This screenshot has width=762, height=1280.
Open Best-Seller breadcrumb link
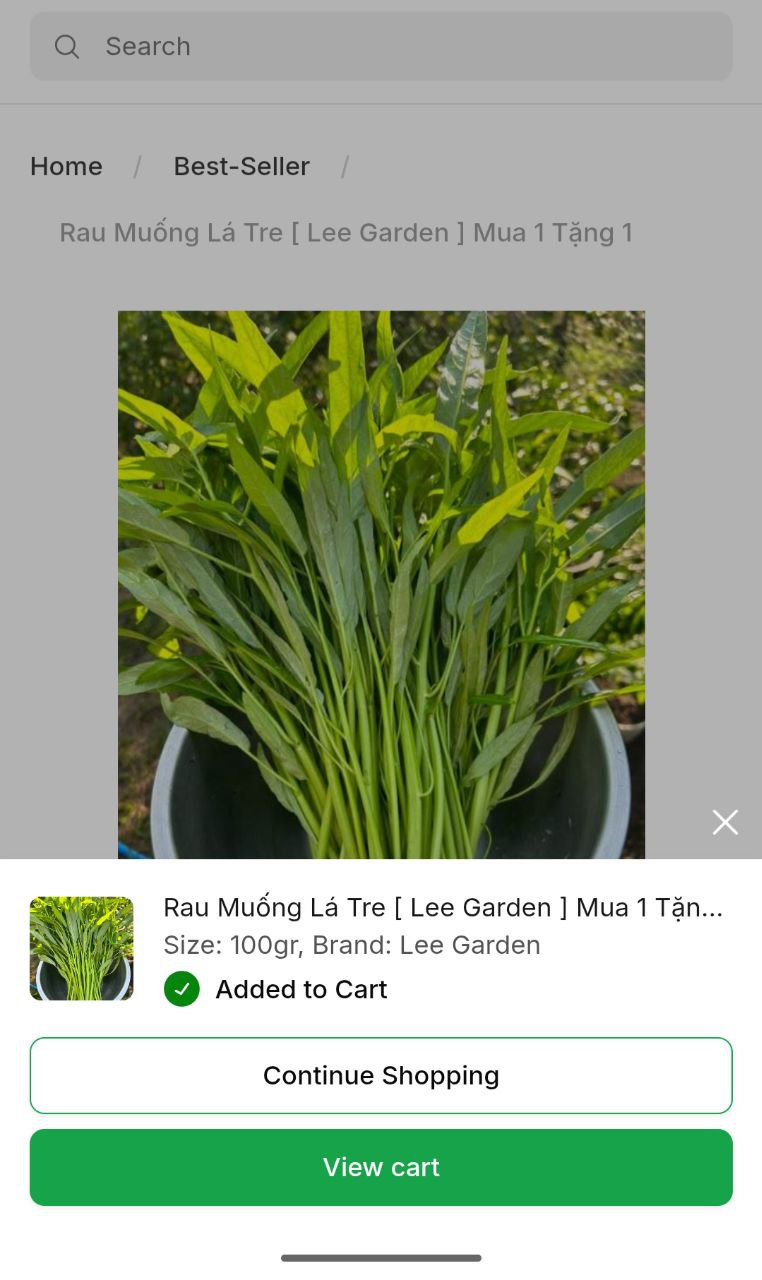click(x=242, y=166)
